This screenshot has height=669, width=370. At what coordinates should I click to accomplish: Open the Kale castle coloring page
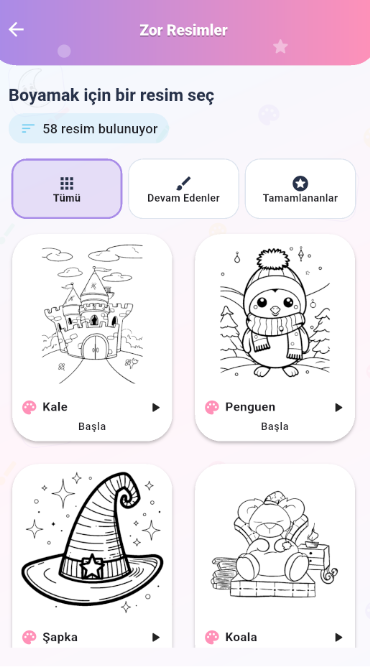[92, 337]
